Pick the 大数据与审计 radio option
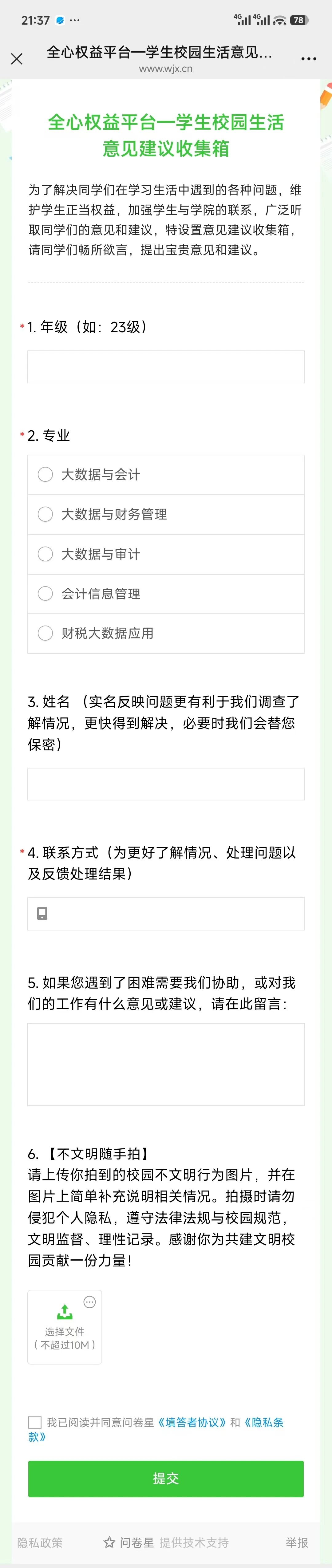 tap(46, 553)
